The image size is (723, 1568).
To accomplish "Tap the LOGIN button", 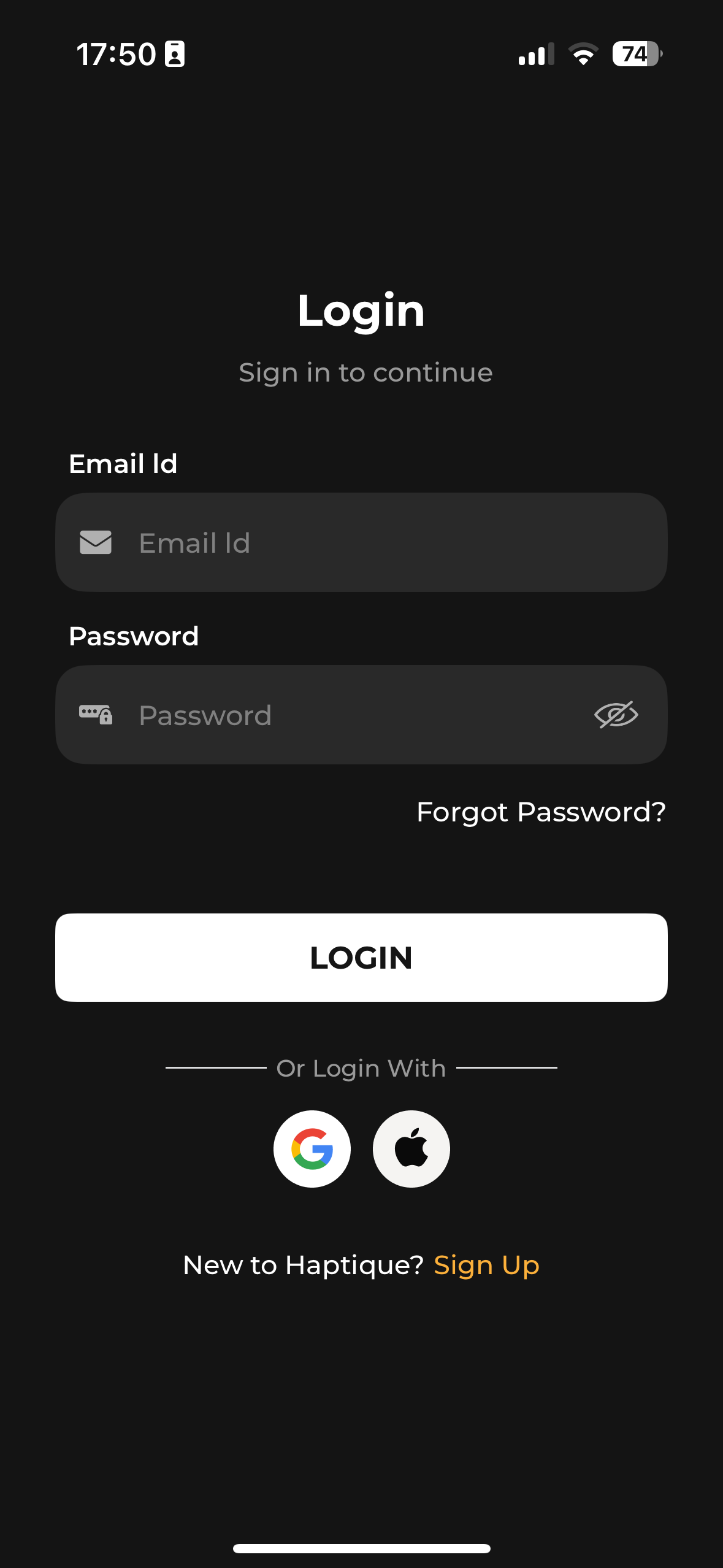I will [361, 958].
